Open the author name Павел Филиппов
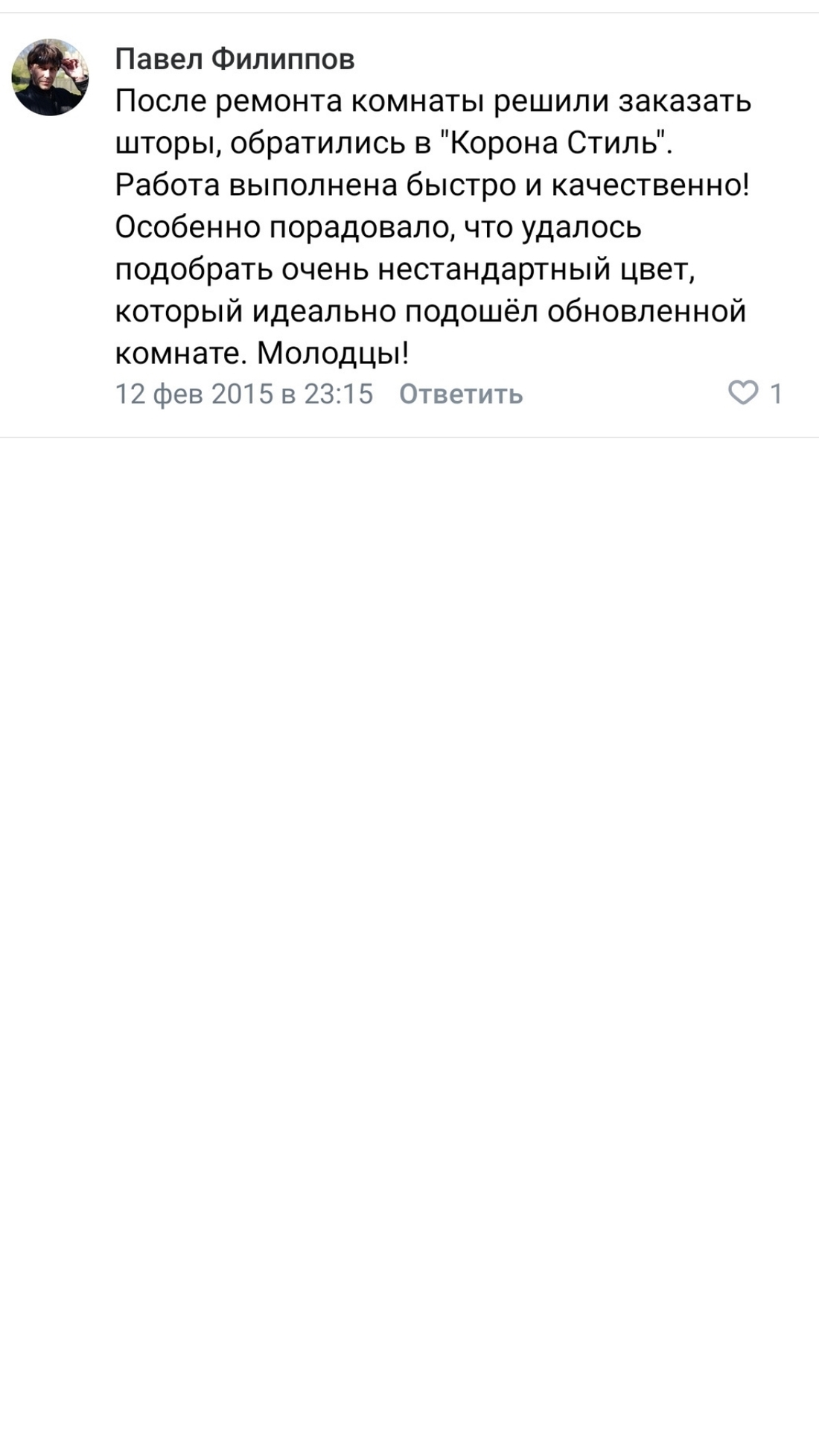This screenshot has height=1456, width=819. coord(235,59)
